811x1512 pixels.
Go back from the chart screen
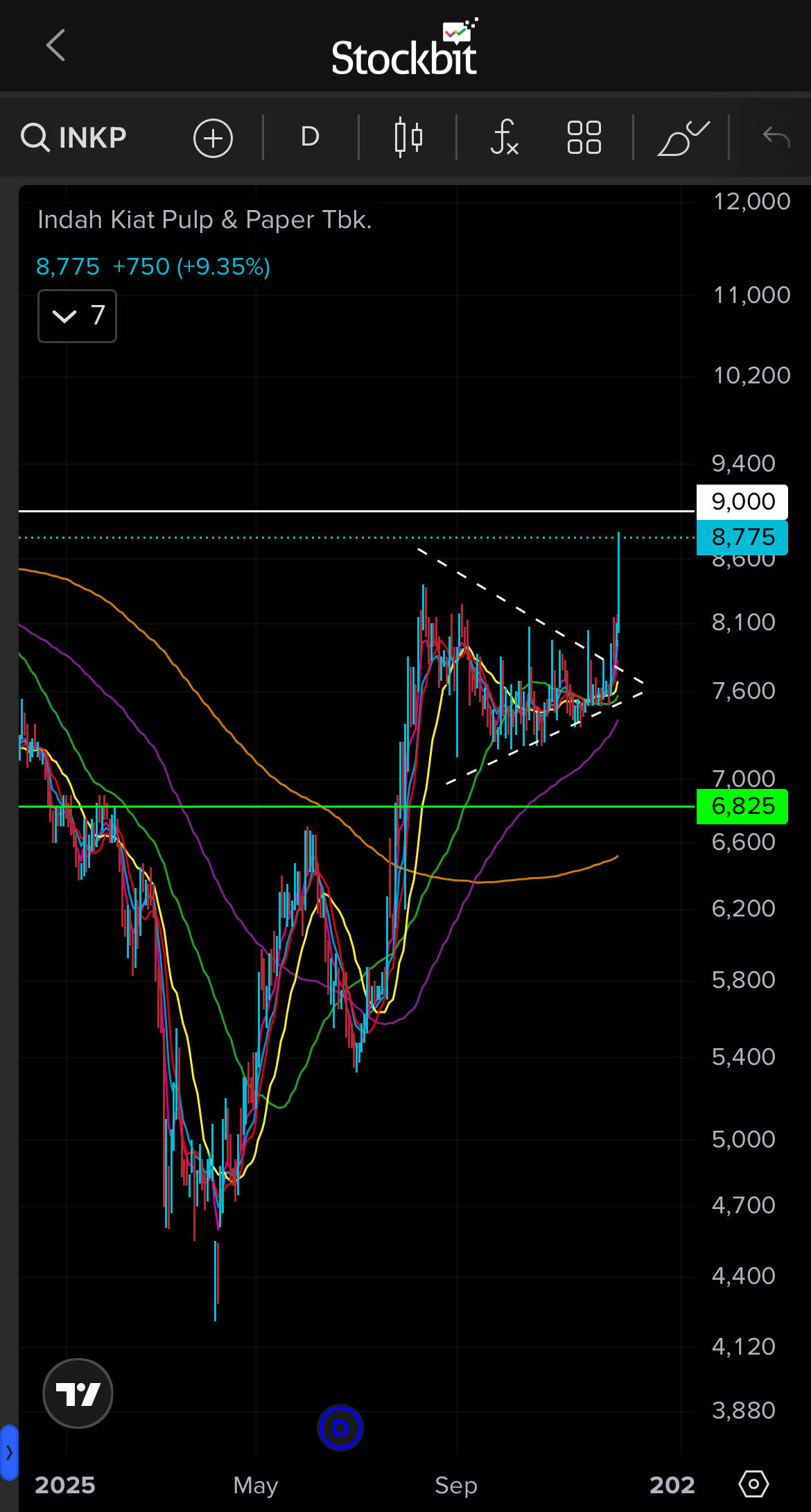(55, 46)
